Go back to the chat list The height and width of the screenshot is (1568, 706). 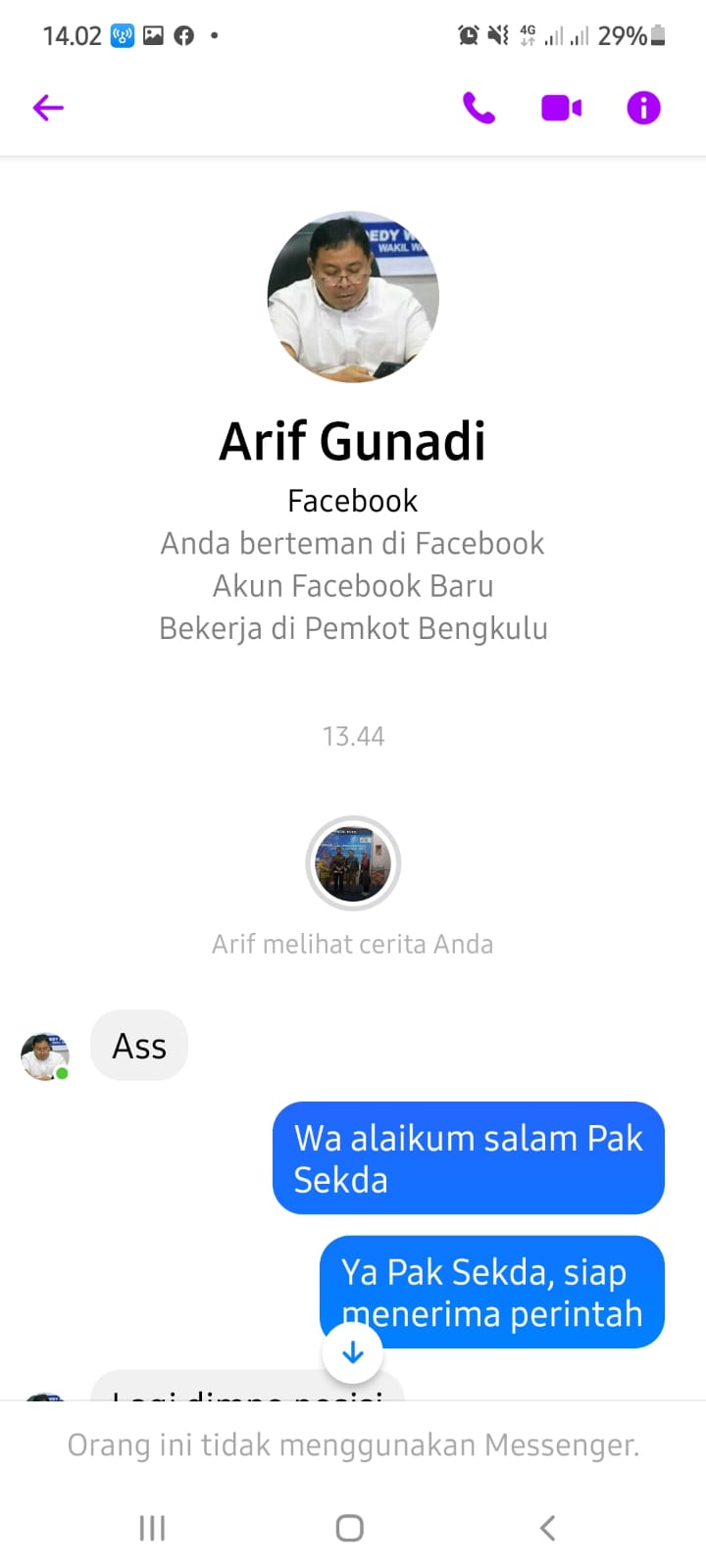48,108
